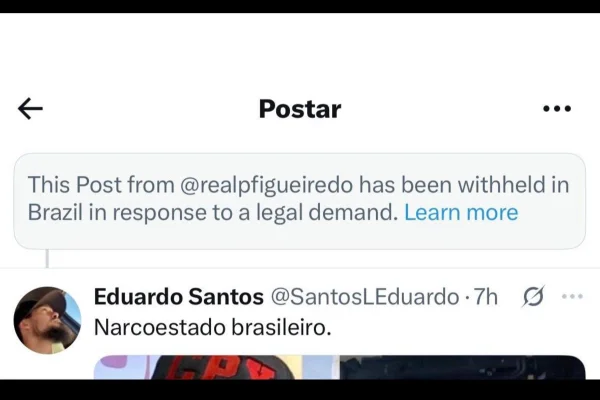Image resolution: width=600 pixels, height=400 pixels.
Task: Open more options on Eduardo Santos' post
Action: (x=572, y=297)
